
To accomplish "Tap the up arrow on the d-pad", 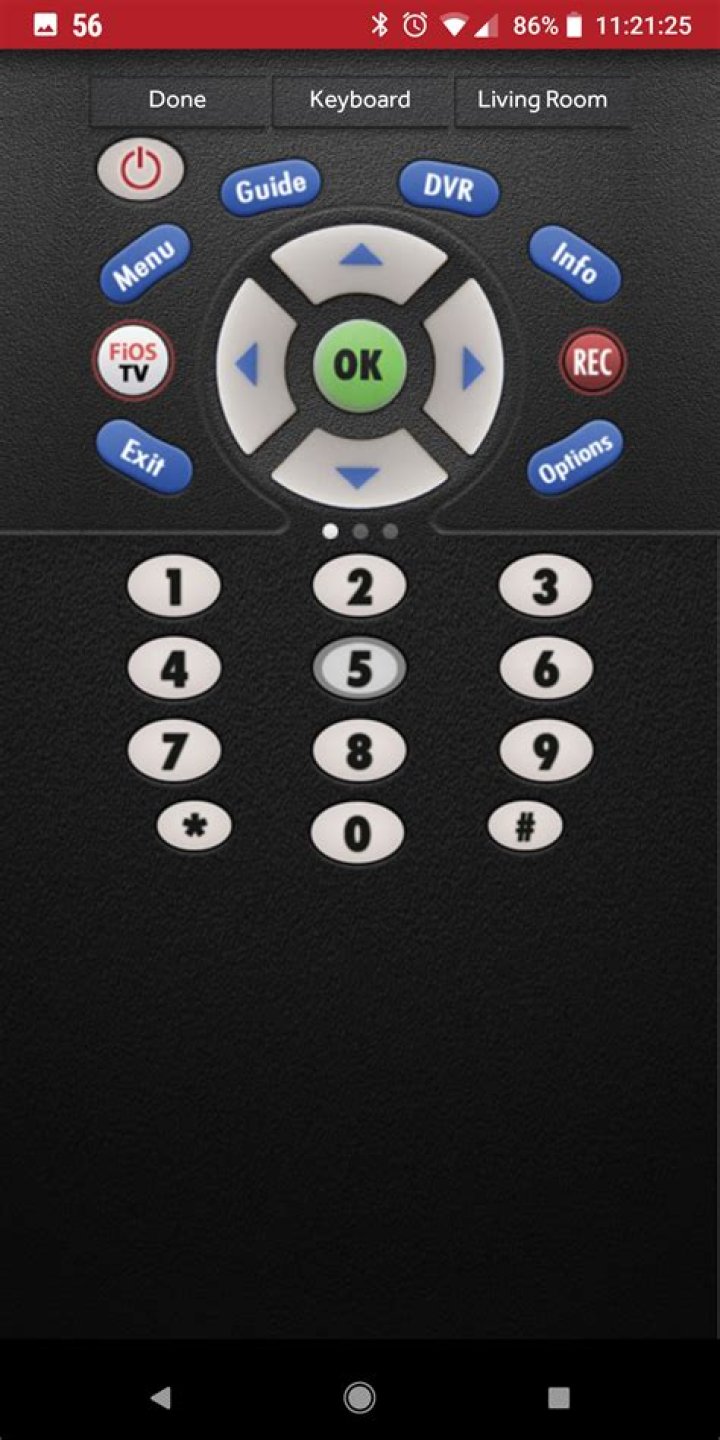I will pyautogui.click(x=360, y=260).
